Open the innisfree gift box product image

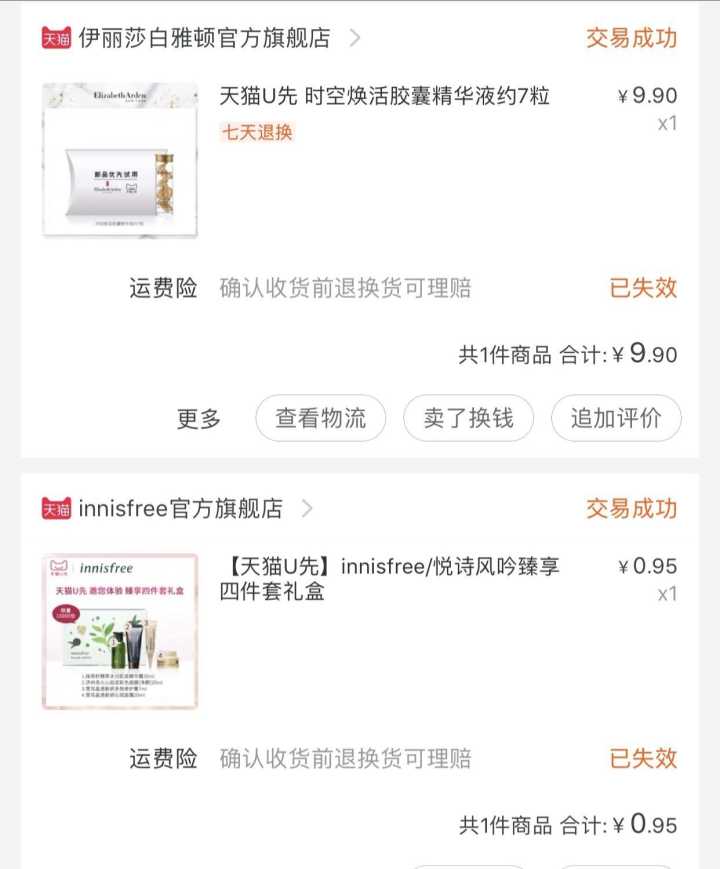[x=119, y=631]
